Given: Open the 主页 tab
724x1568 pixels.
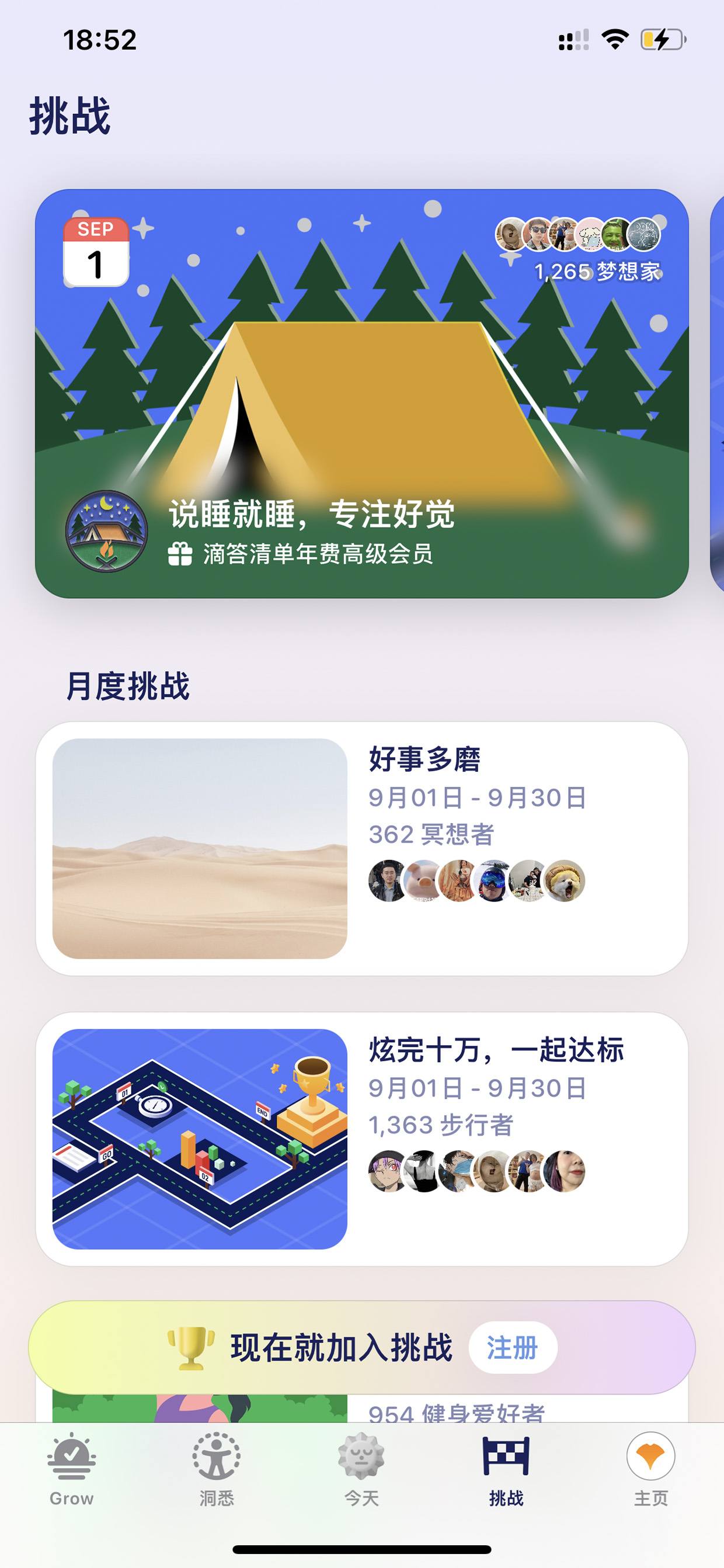Looking at the screenshot, I should 651,1469.
